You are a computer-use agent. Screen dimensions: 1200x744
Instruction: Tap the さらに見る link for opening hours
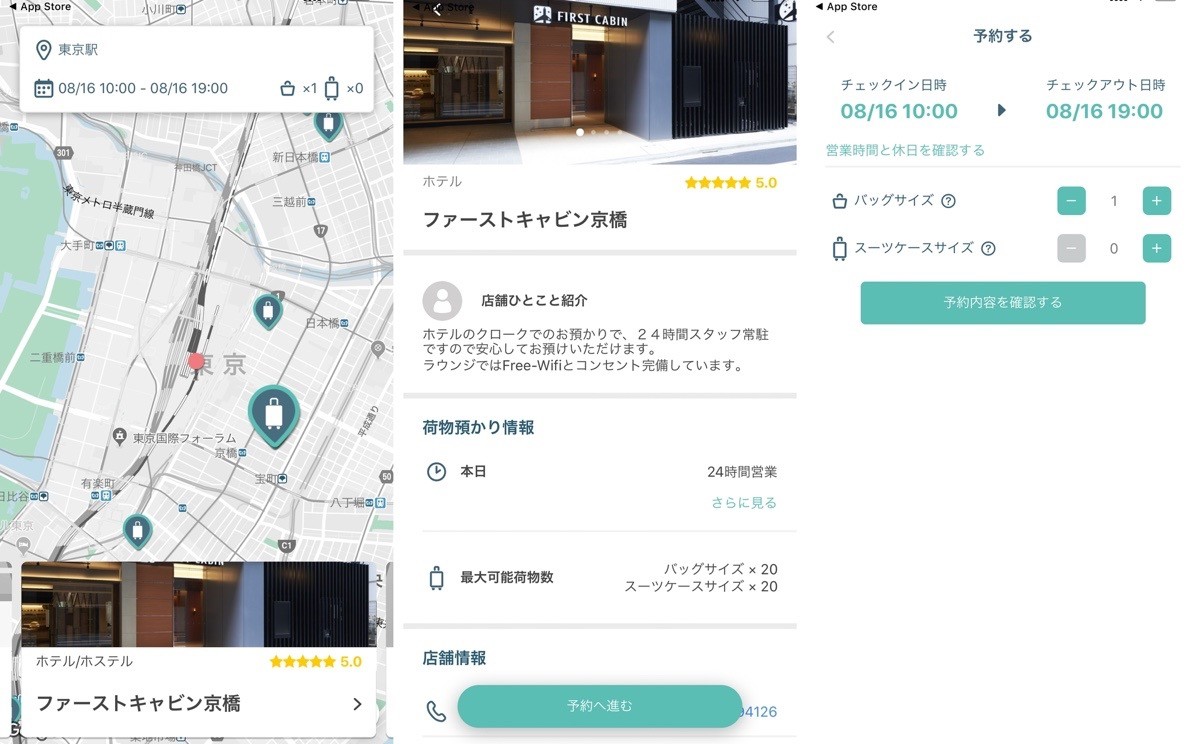[743, 503]
